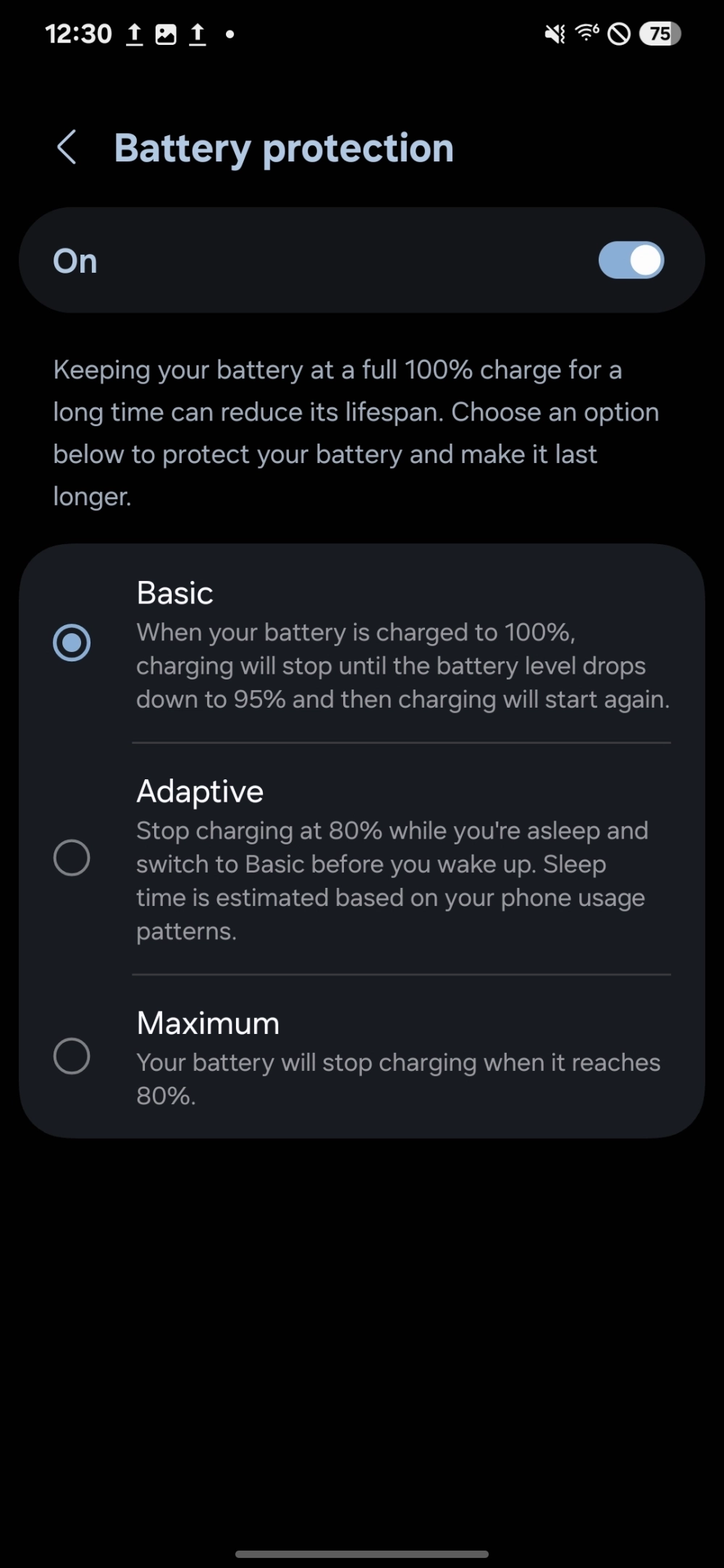The image size is (724, 1568).
Task: Choose the Adaptive protection mode
Action: (72, 858)
